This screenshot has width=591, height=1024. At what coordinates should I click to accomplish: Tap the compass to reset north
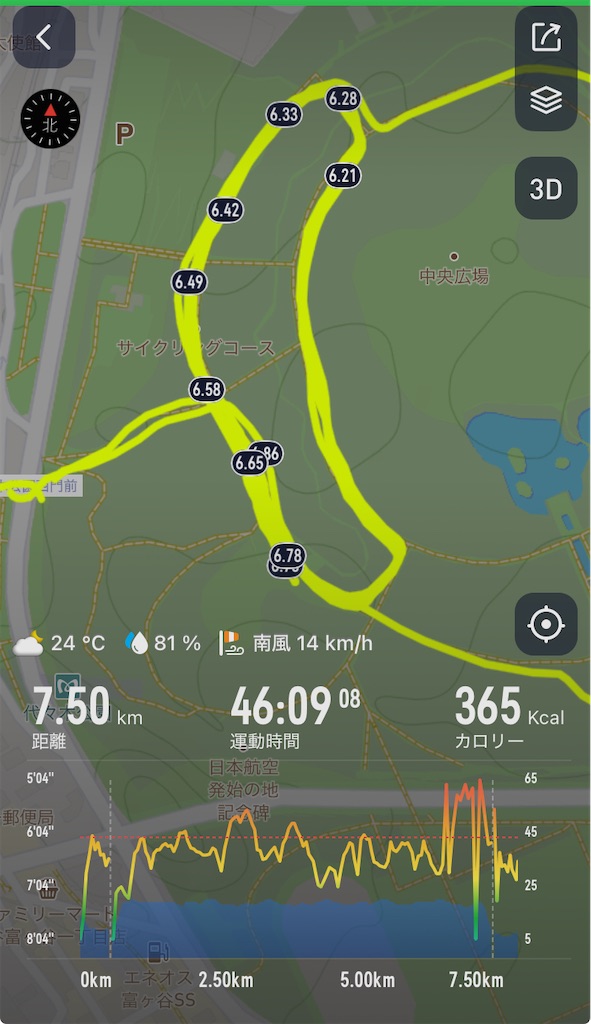pos(50,119)
